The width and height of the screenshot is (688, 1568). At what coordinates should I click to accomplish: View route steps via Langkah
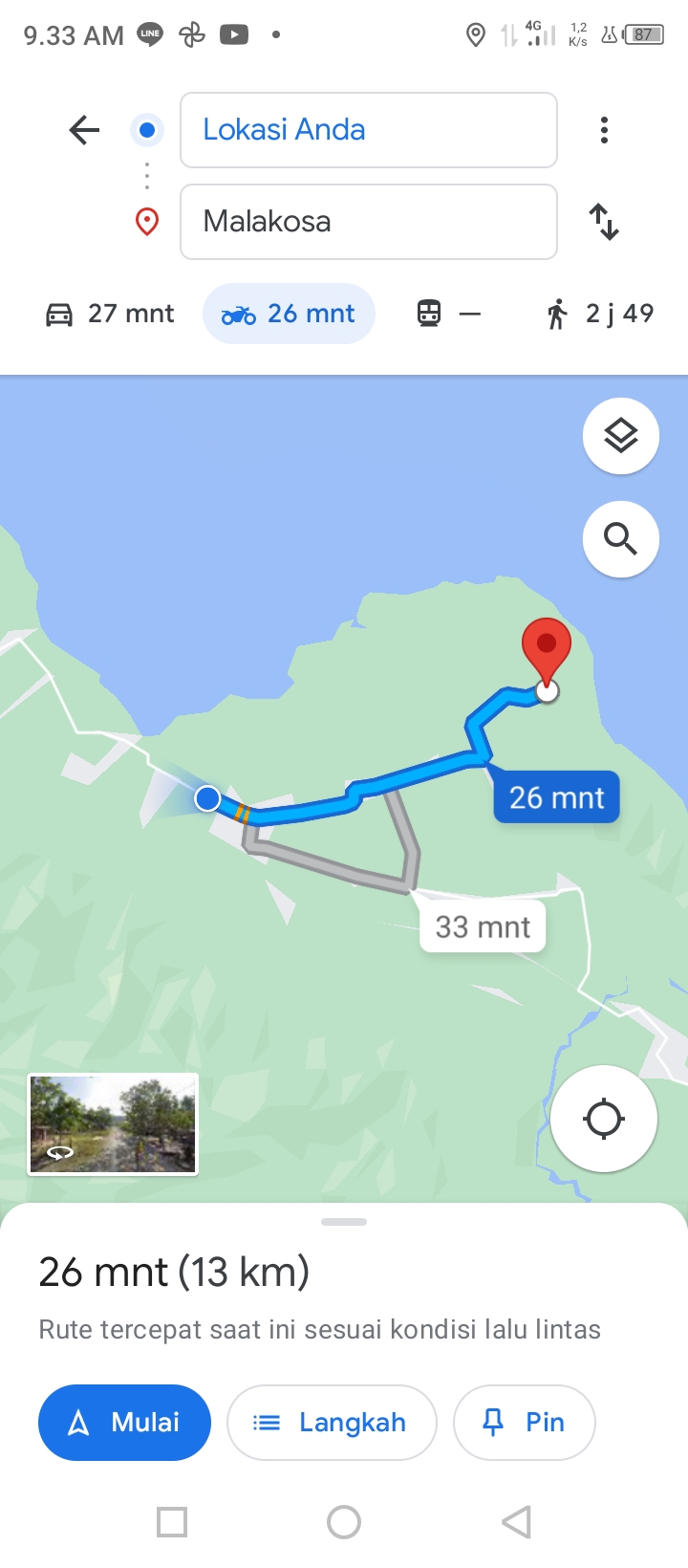[x=332, y=1423]
